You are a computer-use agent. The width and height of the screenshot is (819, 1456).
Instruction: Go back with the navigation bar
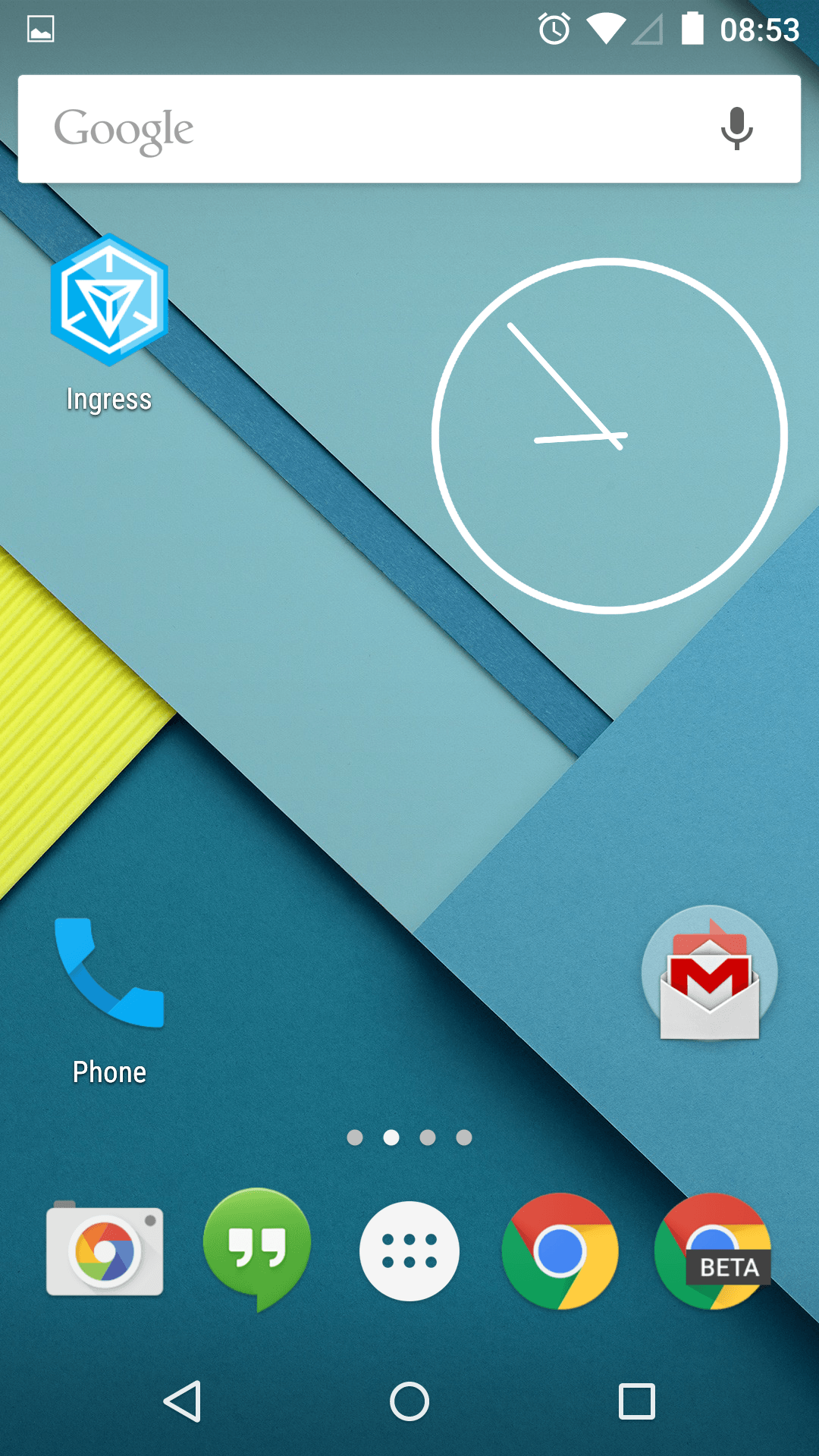[183, 1401]
